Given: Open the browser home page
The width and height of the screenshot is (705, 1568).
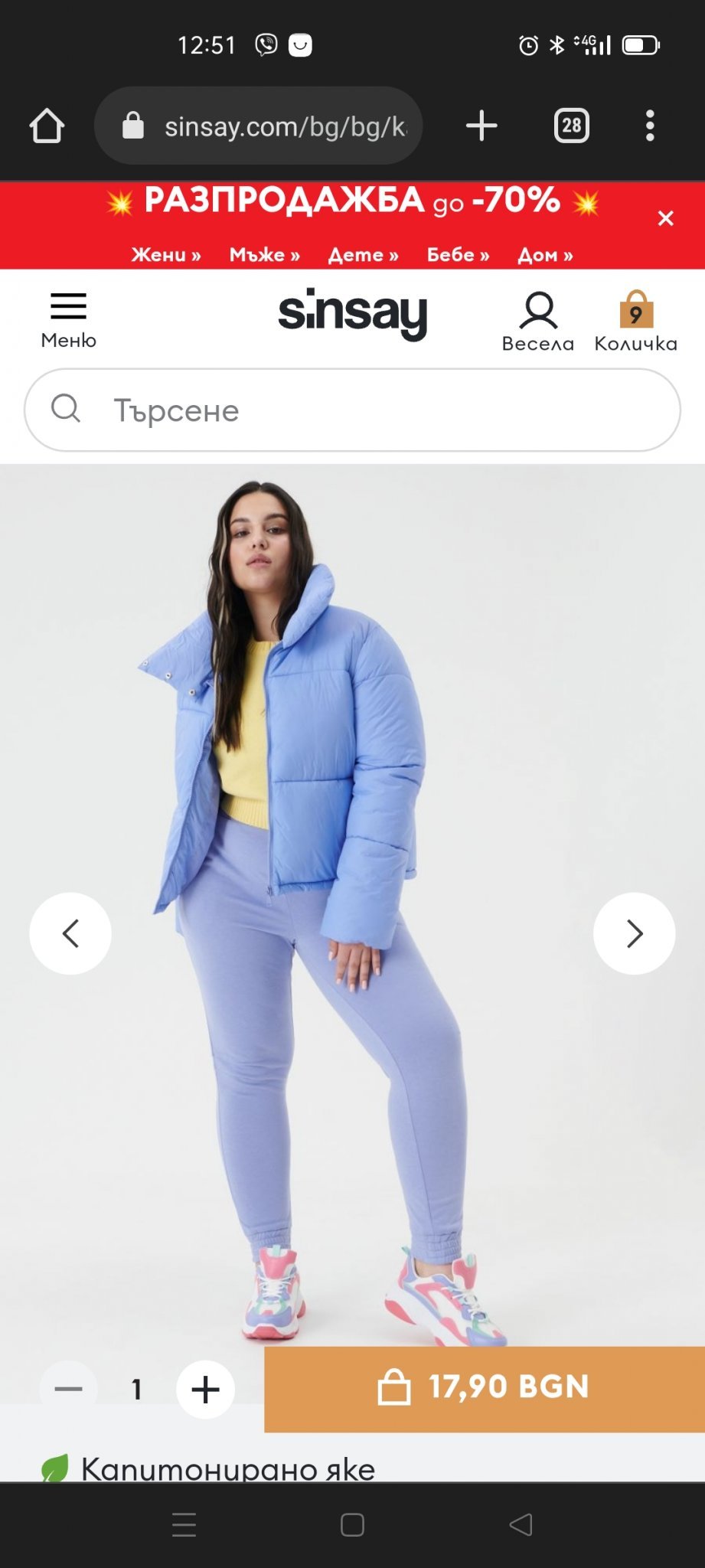Looking at the screenshot, I should coord(47,126).
